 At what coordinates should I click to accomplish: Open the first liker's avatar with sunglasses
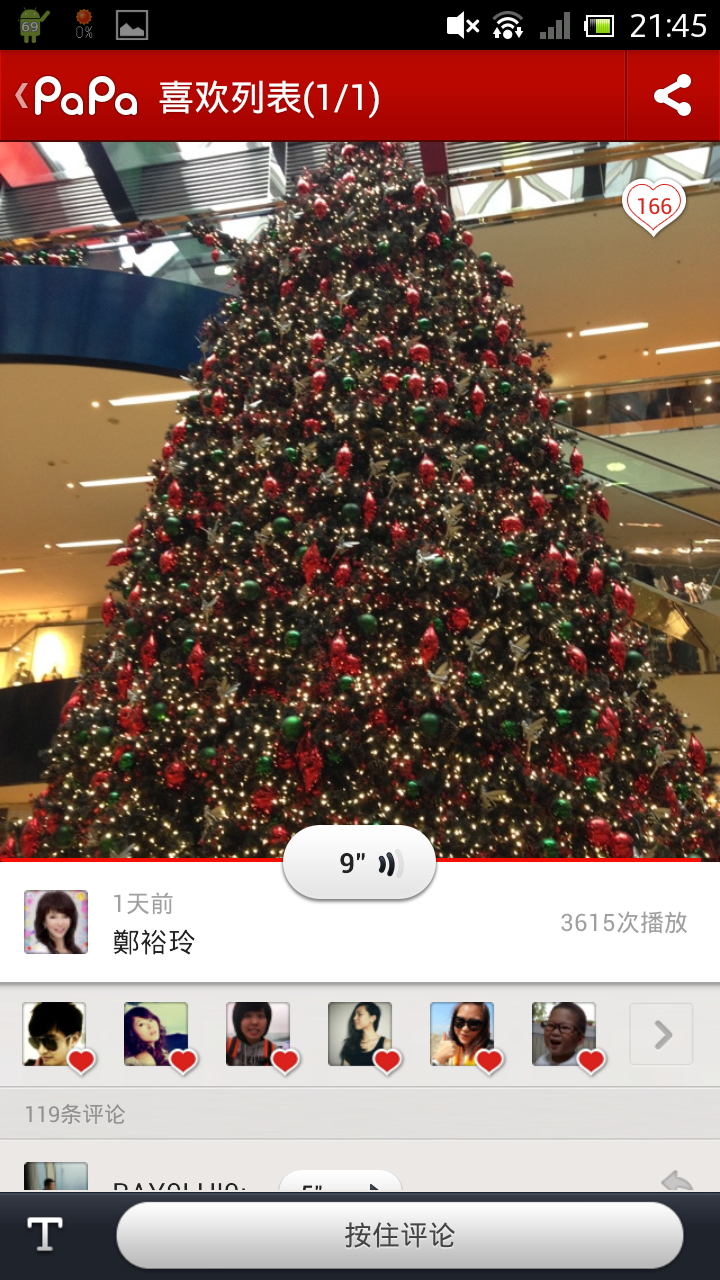[x=55, y=1034]
